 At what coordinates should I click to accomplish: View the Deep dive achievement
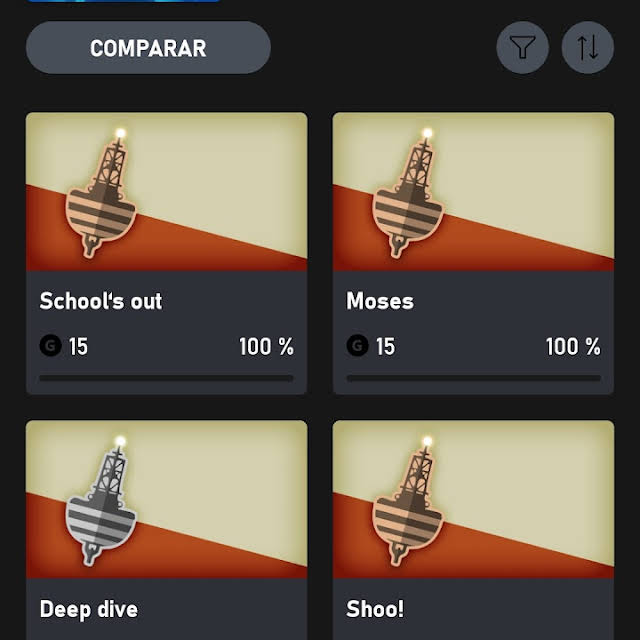pos(166,530)
